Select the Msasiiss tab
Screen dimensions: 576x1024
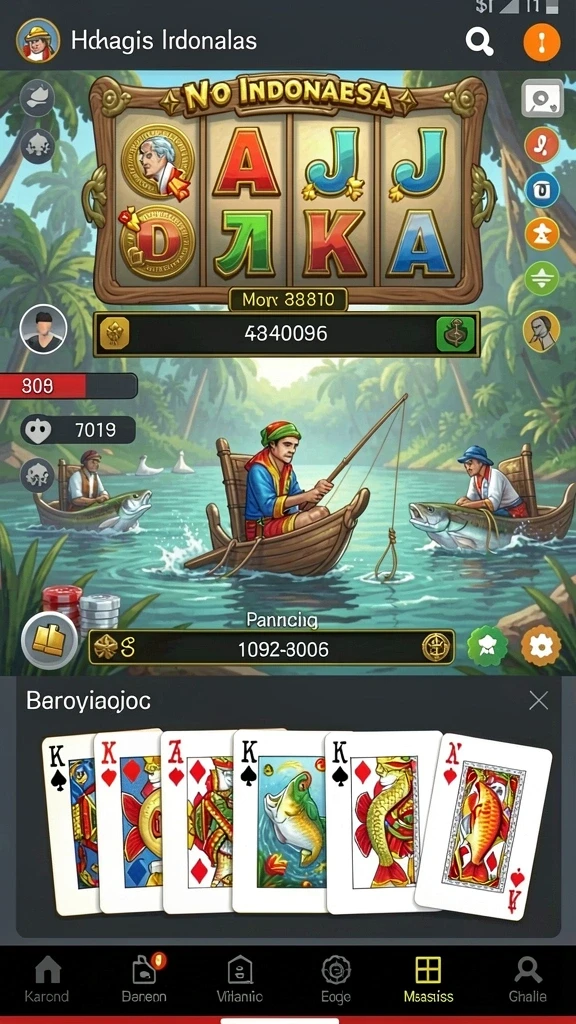coord(428,980)
